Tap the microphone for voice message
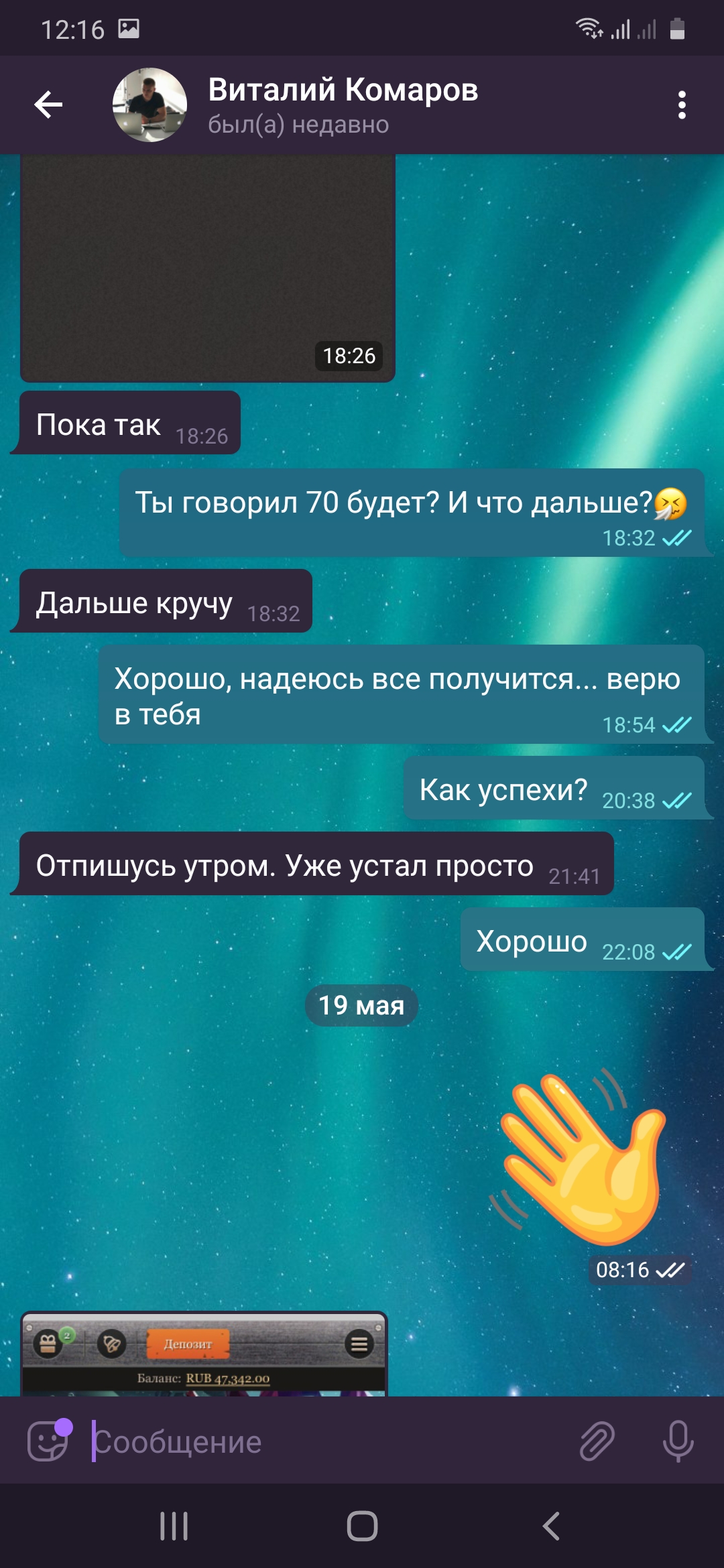The image size is (724, 1568). (x=678, y=1441)
